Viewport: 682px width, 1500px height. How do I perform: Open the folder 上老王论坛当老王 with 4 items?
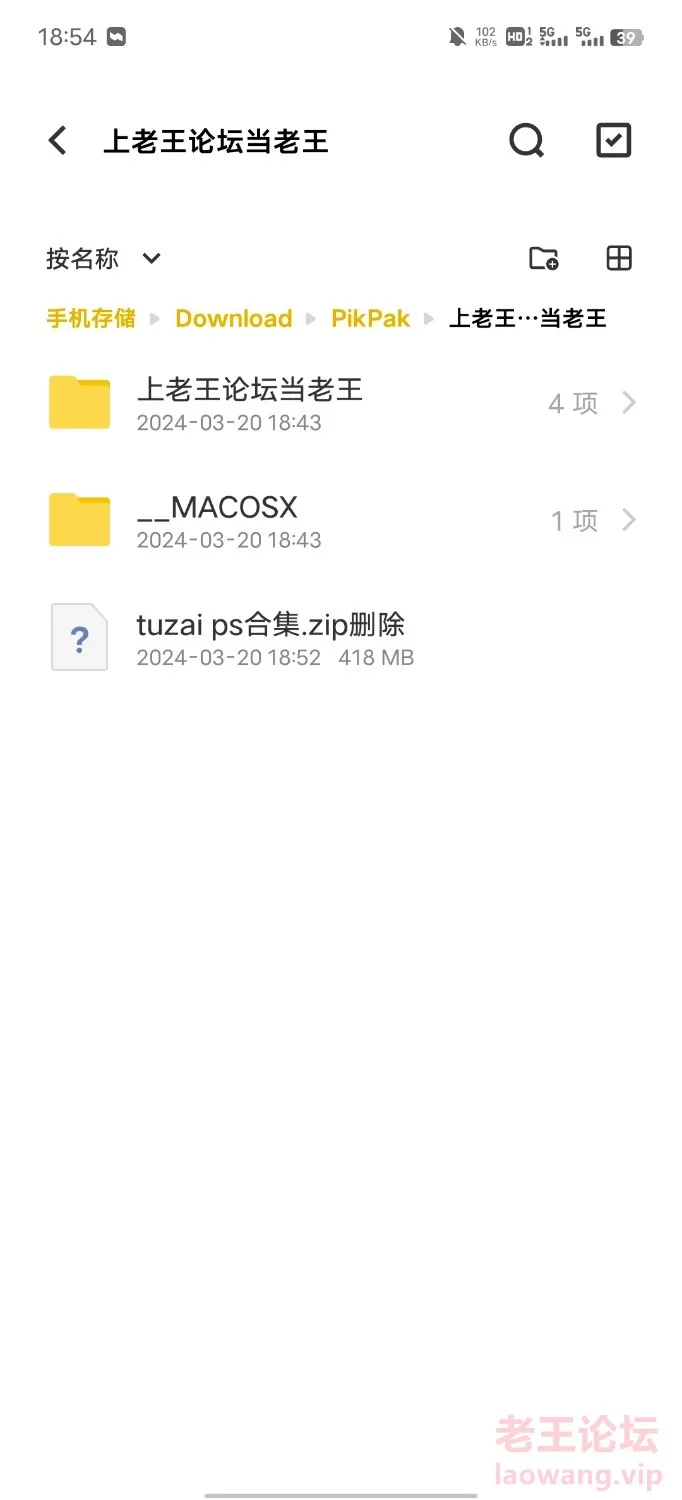(x=341, y=404)
